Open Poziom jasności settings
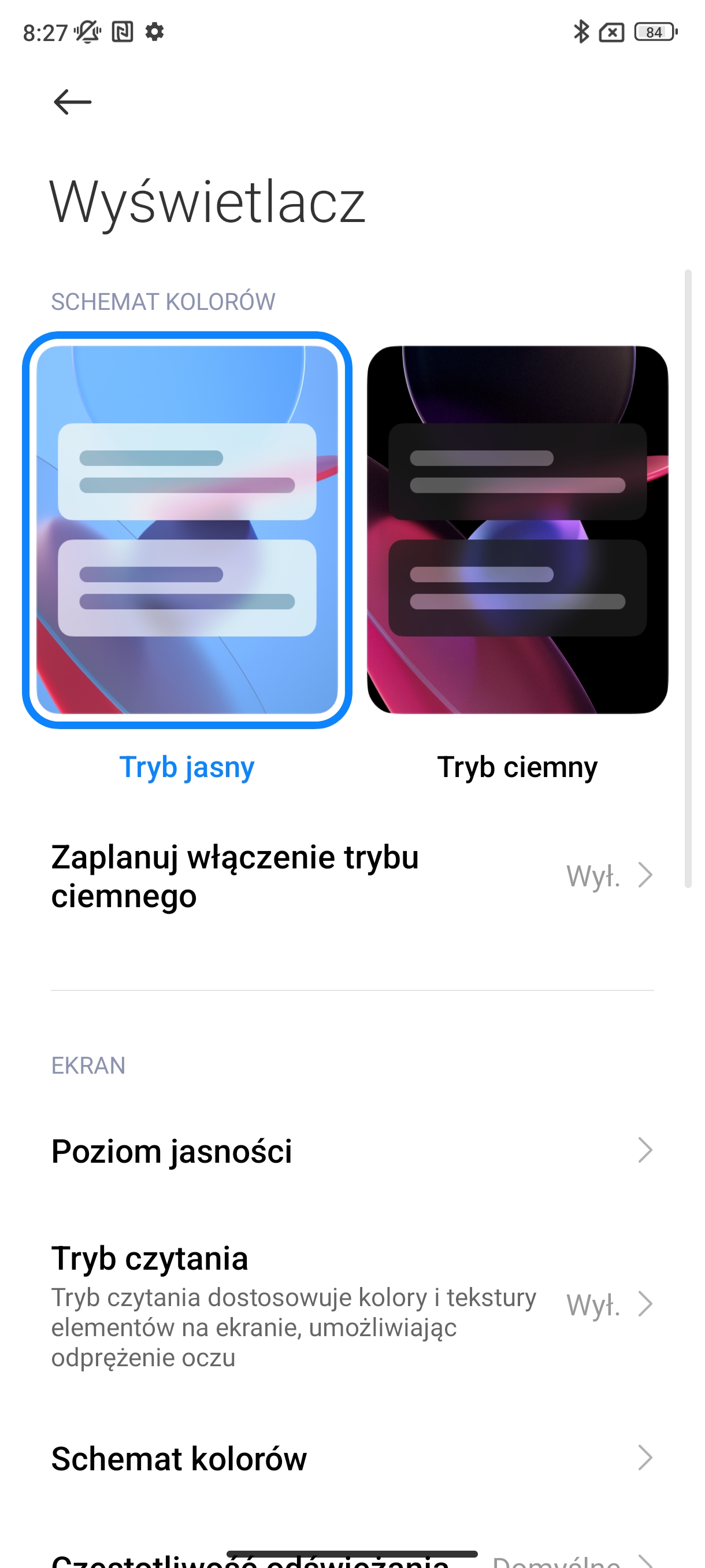Screen dimensions: 705x1568 pos(351,1151)
